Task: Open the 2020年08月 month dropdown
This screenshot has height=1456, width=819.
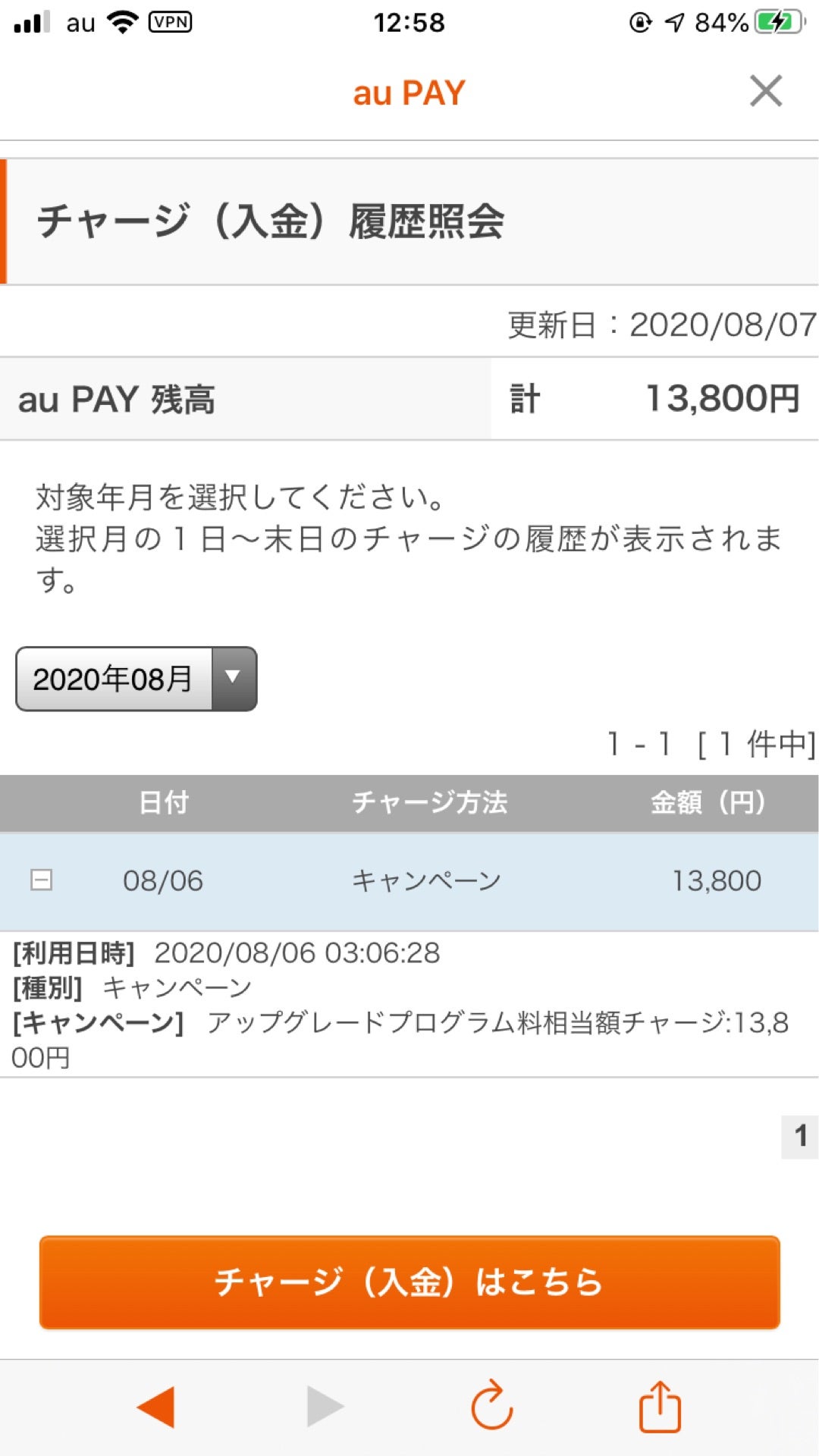Action: pyautogui.click(x=136, y=679)
